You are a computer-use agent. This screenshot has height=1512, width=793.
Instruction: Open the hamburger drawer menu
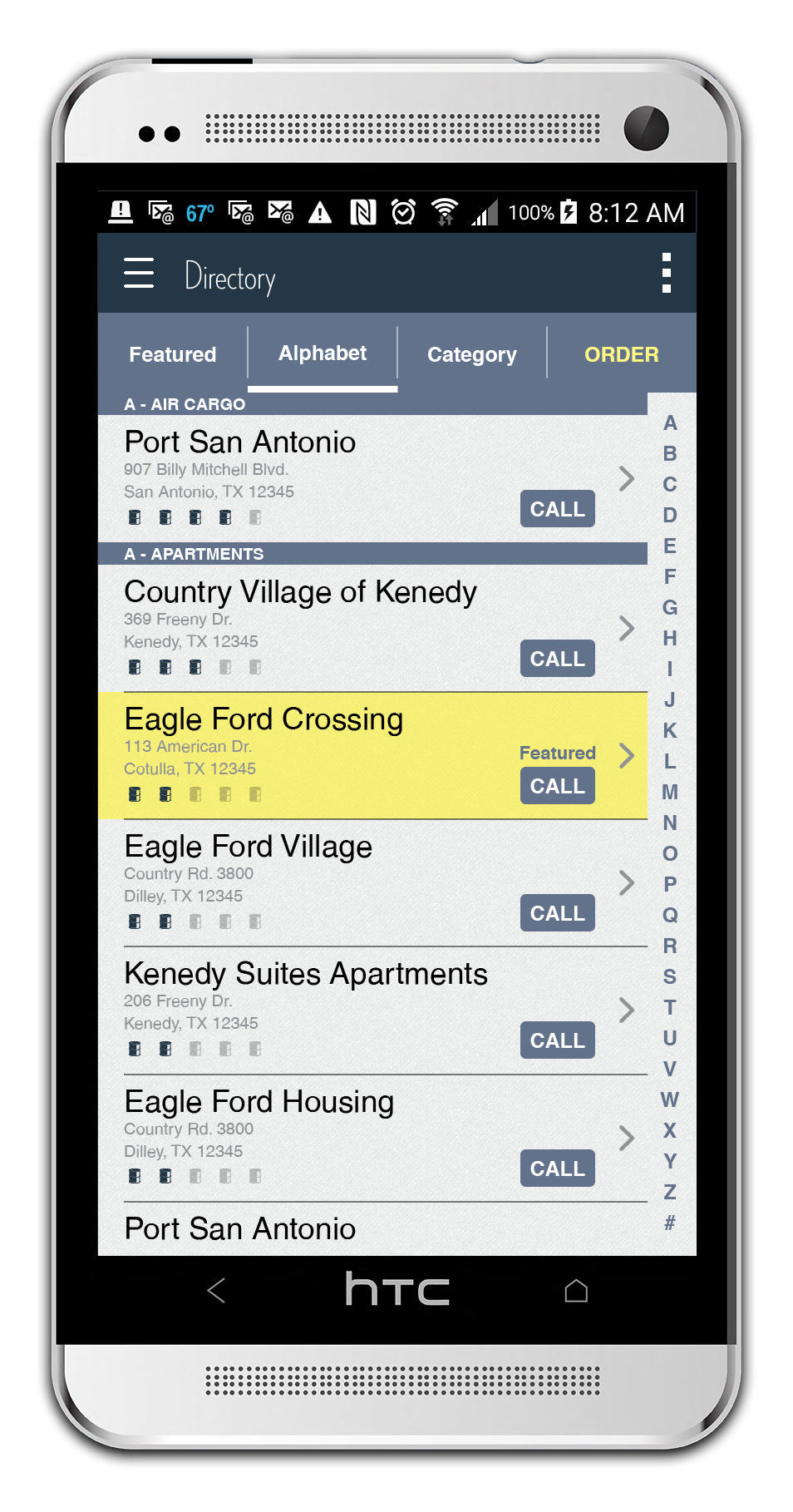point(139,273)
